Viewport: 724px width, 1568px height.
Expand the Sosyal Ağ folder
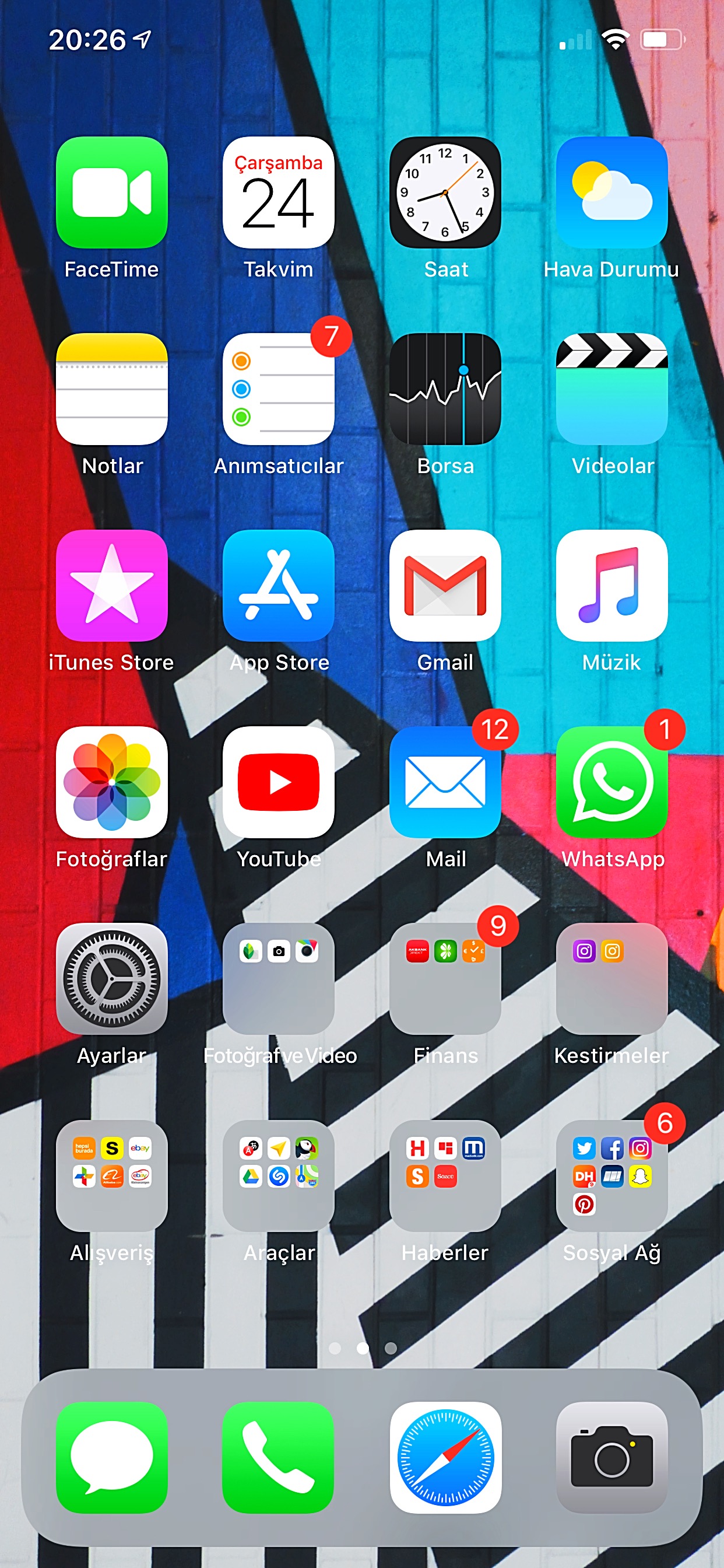pyautogui.click(x=611, y=1175)
